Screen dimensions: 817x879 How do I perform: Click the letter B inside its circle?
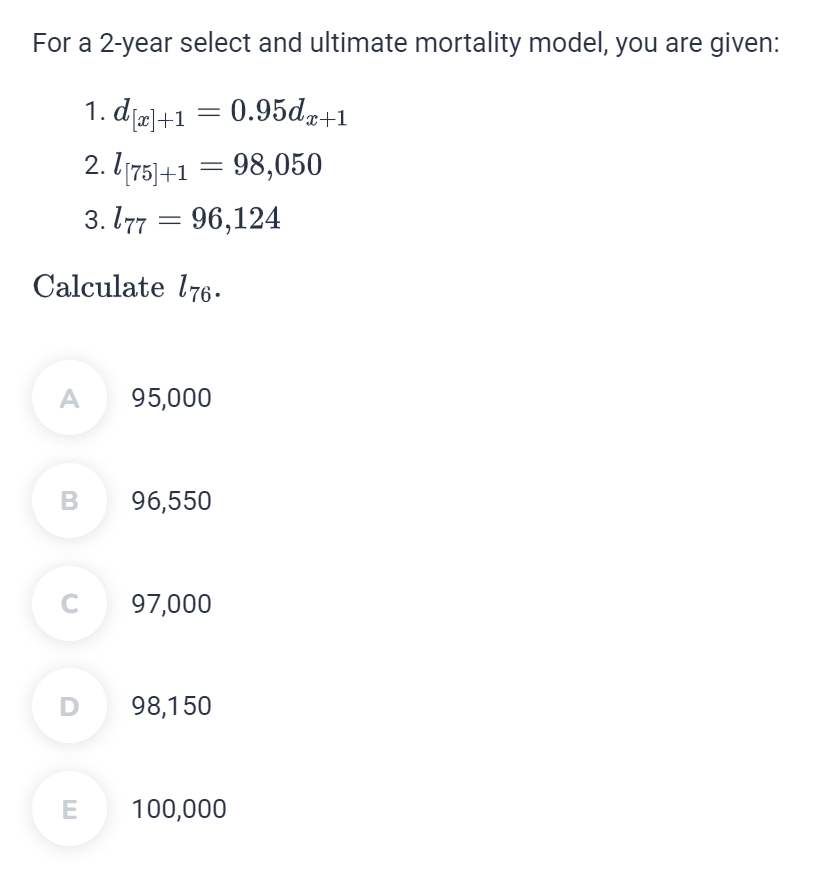[x=68, y=501]
